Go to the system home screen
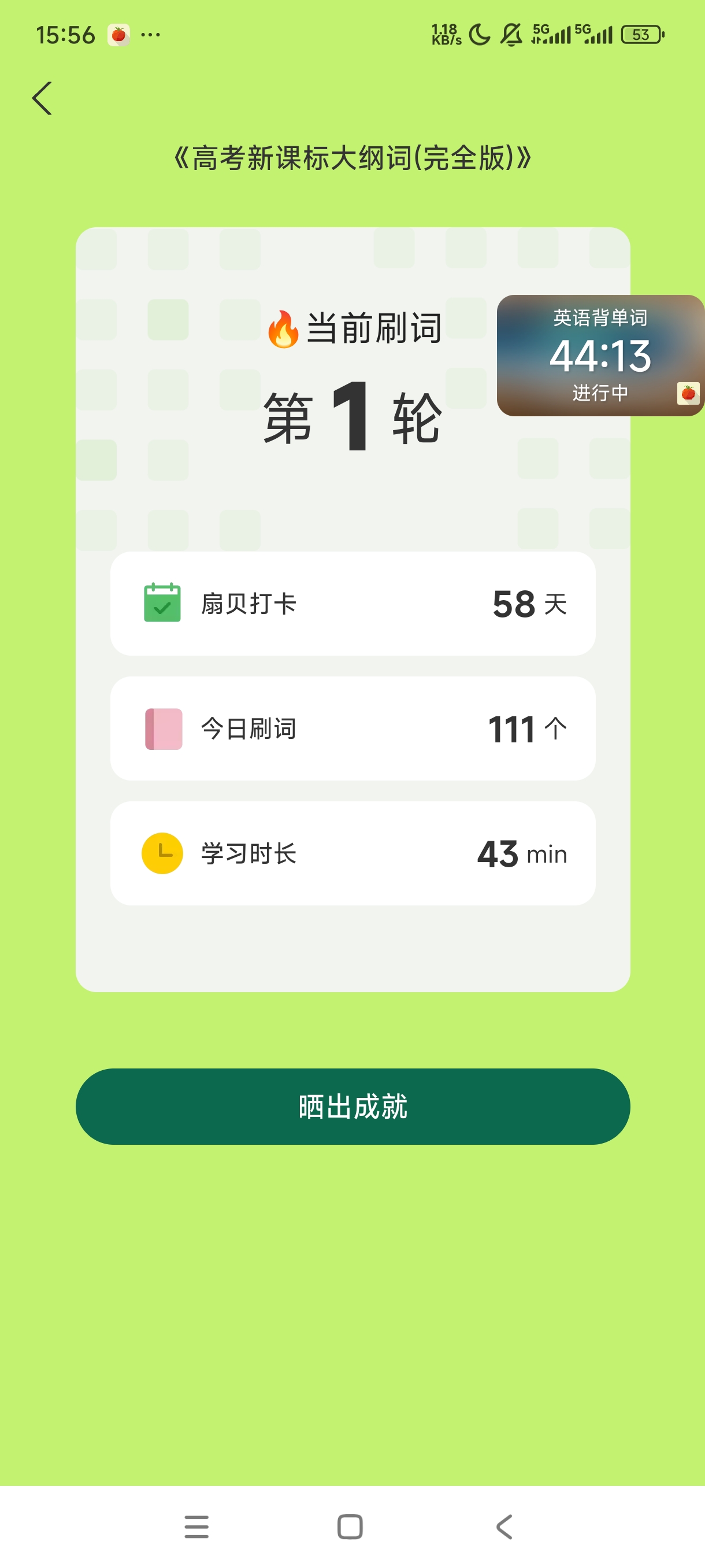Image resolution: width=705 pixels, height=1568 pixels. tap(350, 1526)
